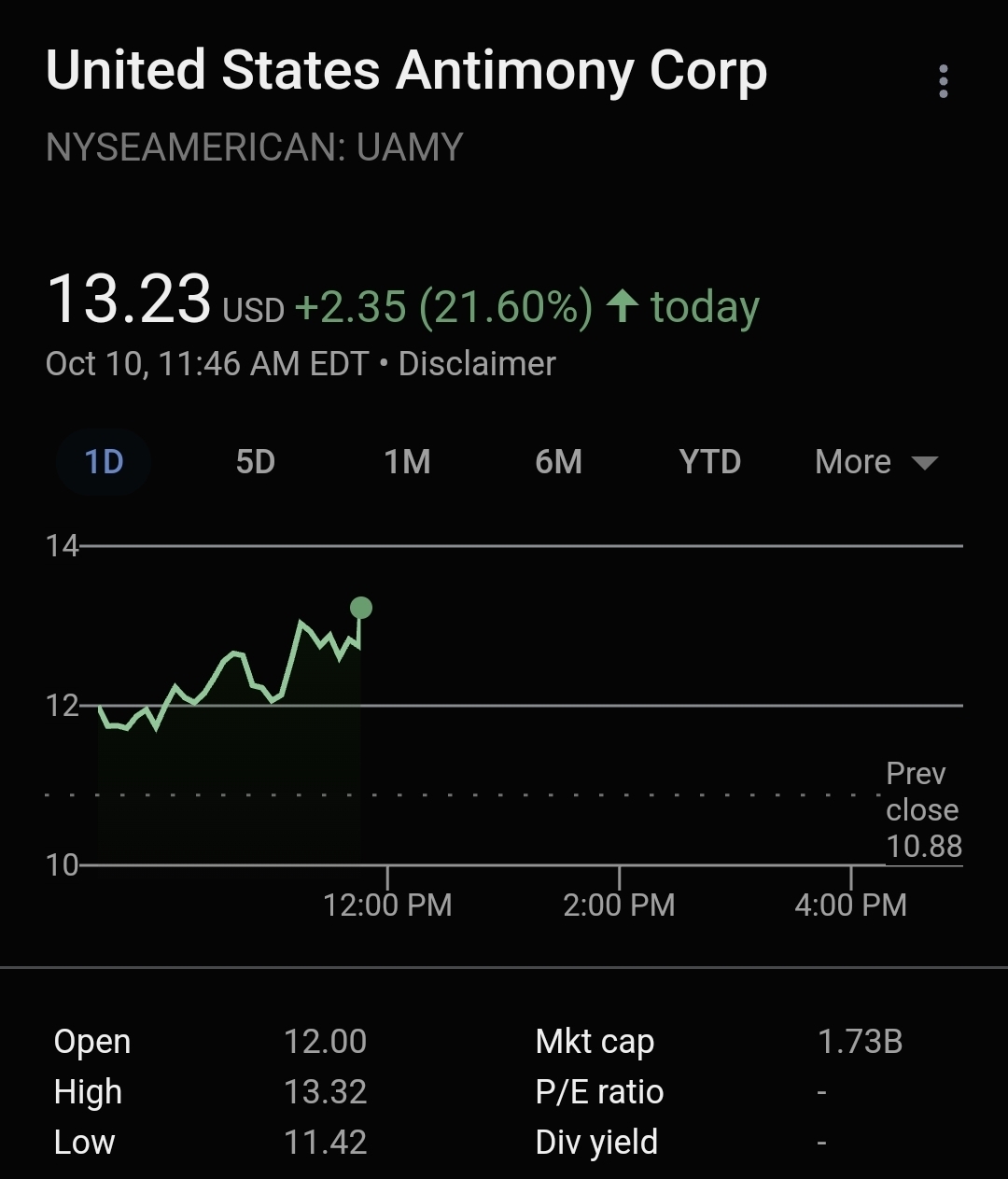The width and height of the screenshot is (1008, 1179).
Task: View the 6M price chart
Action: click(x=558, y=462)
